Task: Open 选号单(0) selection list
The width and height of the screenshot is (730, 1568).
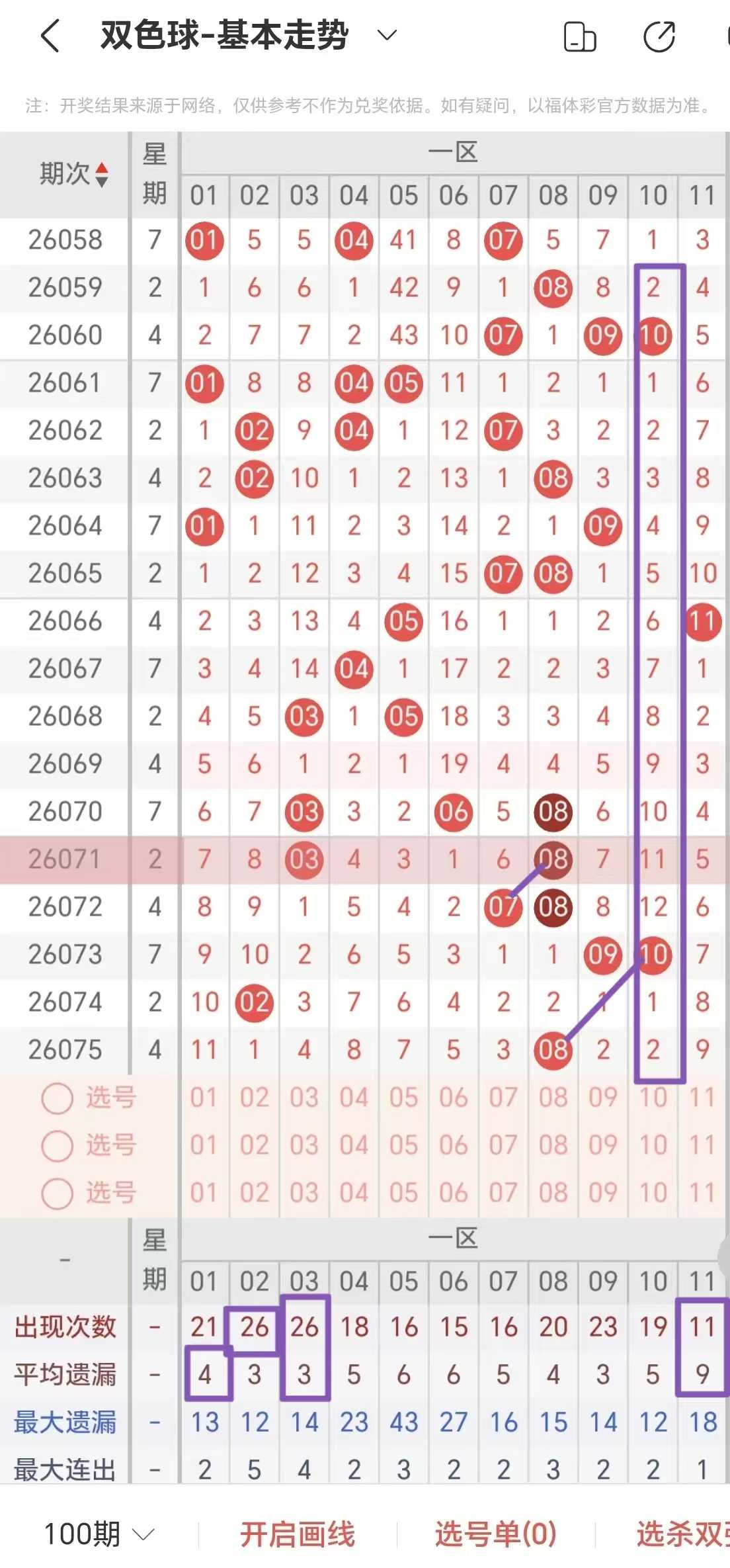Action: (496, 1534)
